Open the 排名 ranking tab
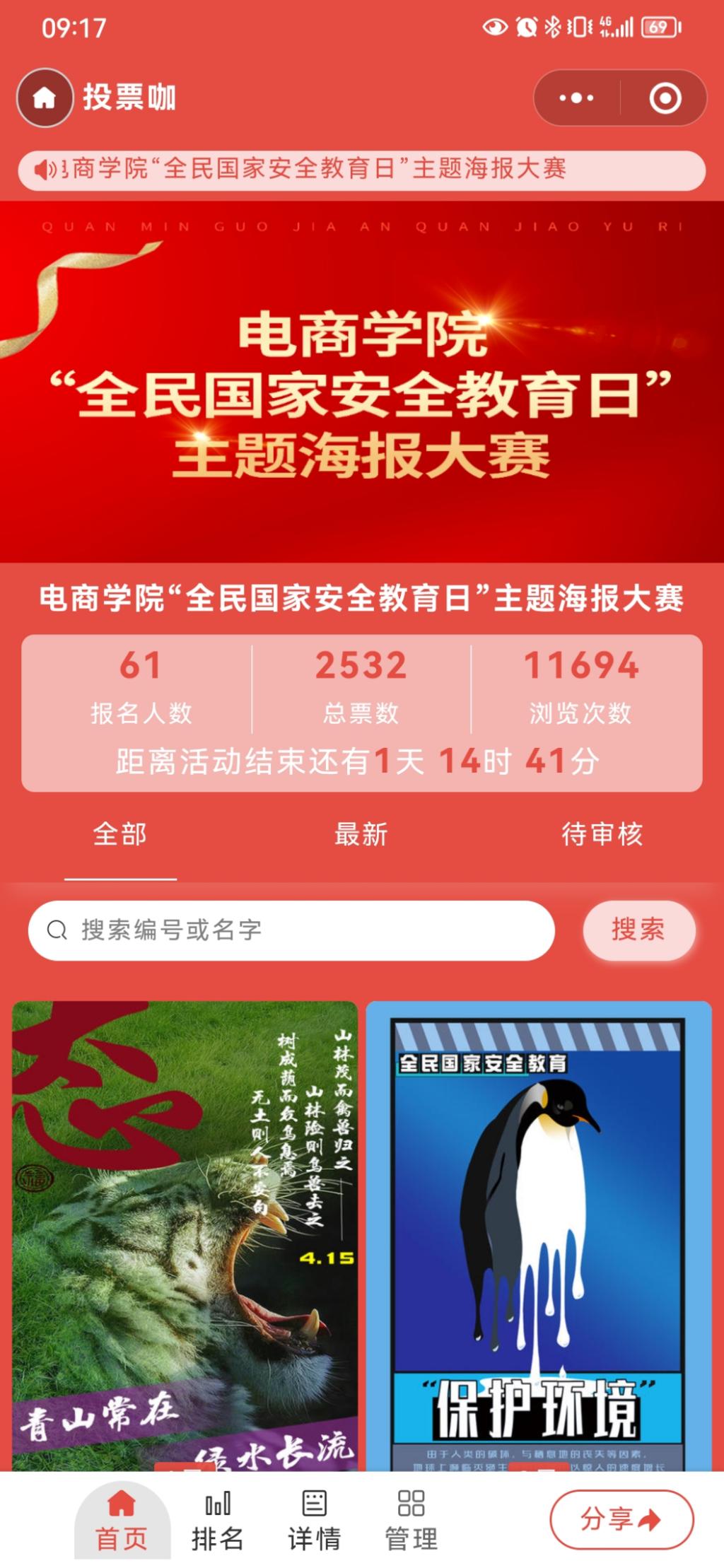 (x=218, y=1519)
